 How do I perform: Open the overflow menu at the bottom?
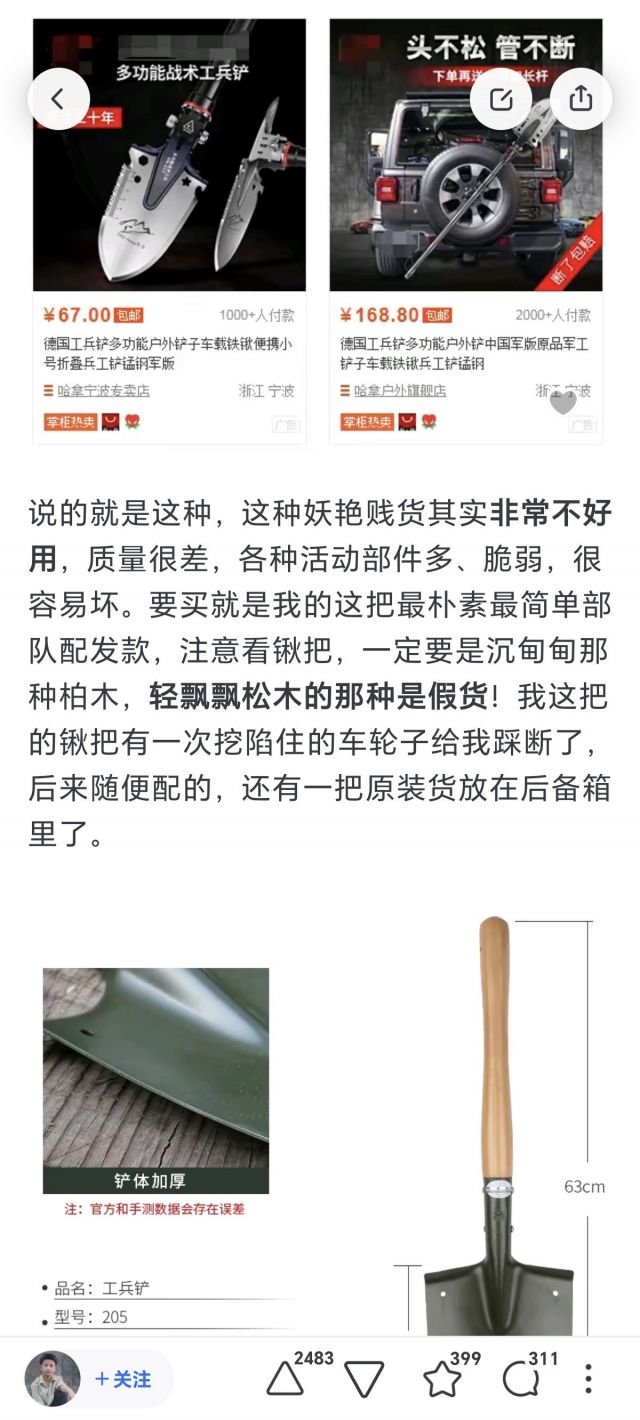coord(588,1379)
